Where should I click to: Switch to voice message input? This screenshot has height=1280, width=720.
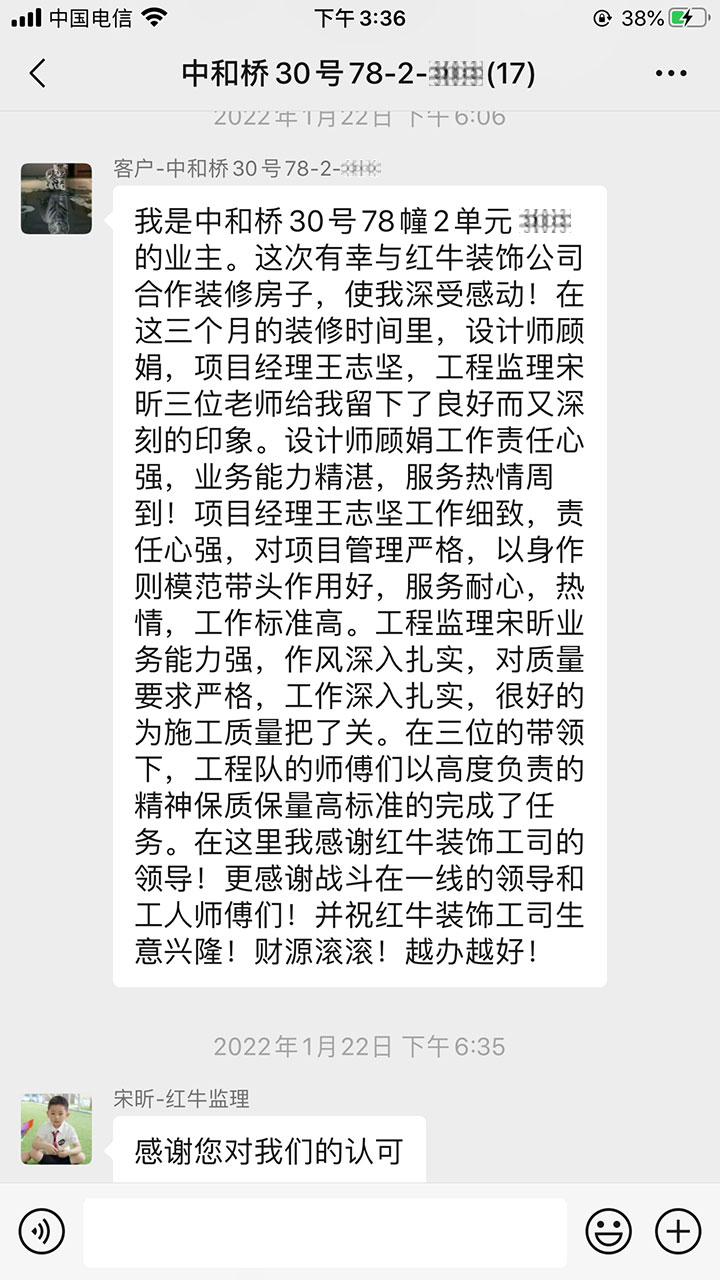(x=41, y=1231)
